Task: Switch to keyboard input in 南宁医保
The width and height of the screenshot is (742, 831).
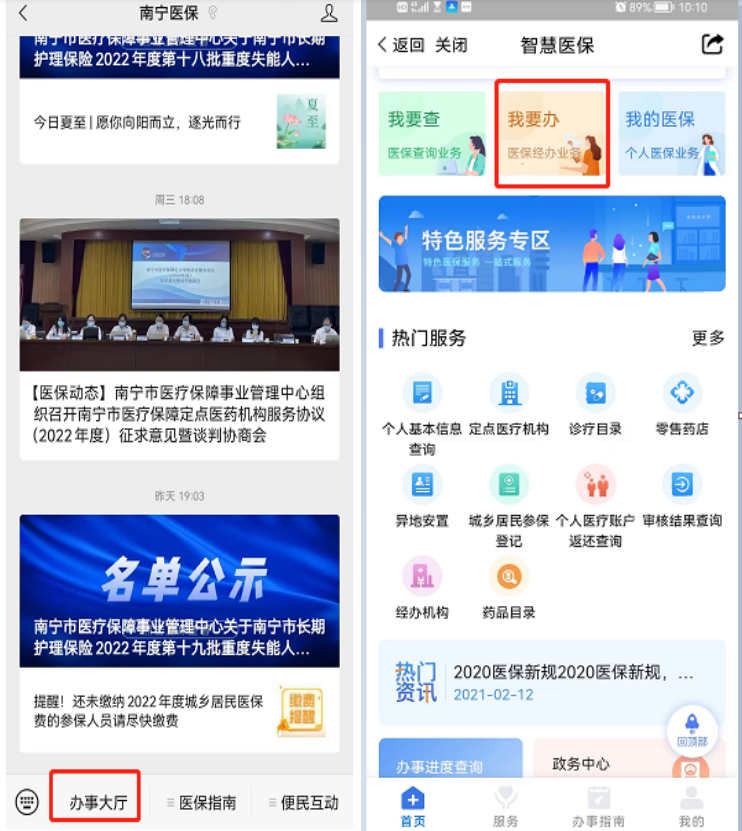Action: [x=27, y=801]
